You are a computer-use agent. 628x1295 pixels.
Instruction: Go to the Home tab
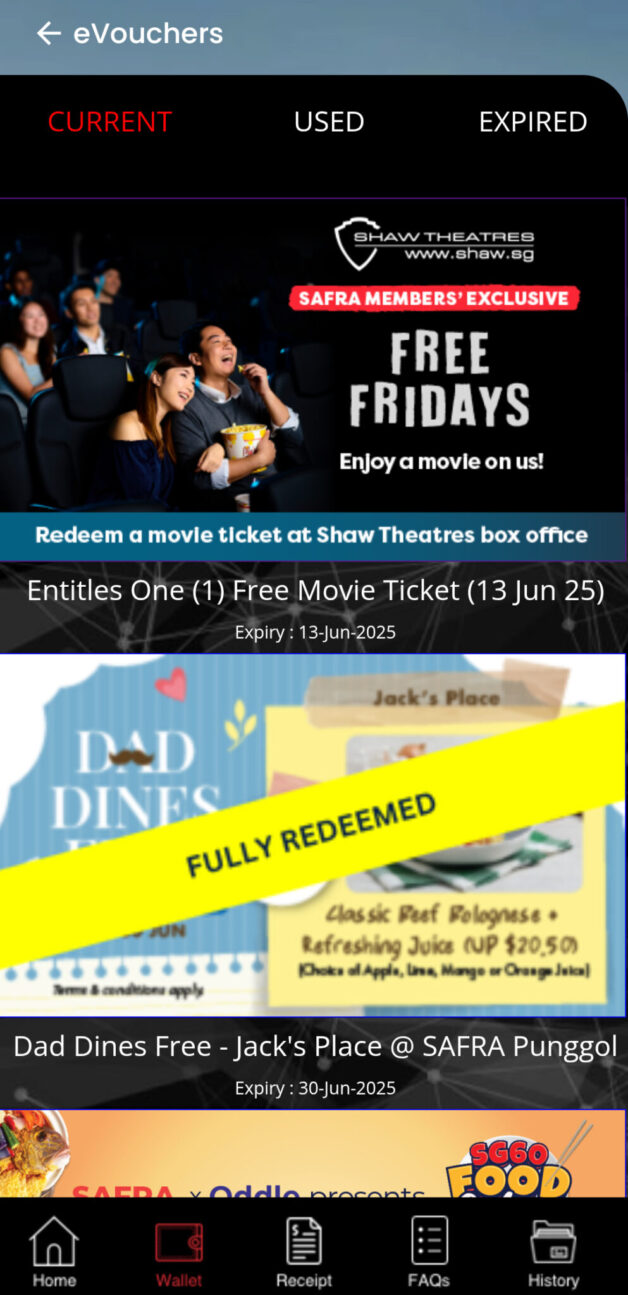[x=54, y=1252]
